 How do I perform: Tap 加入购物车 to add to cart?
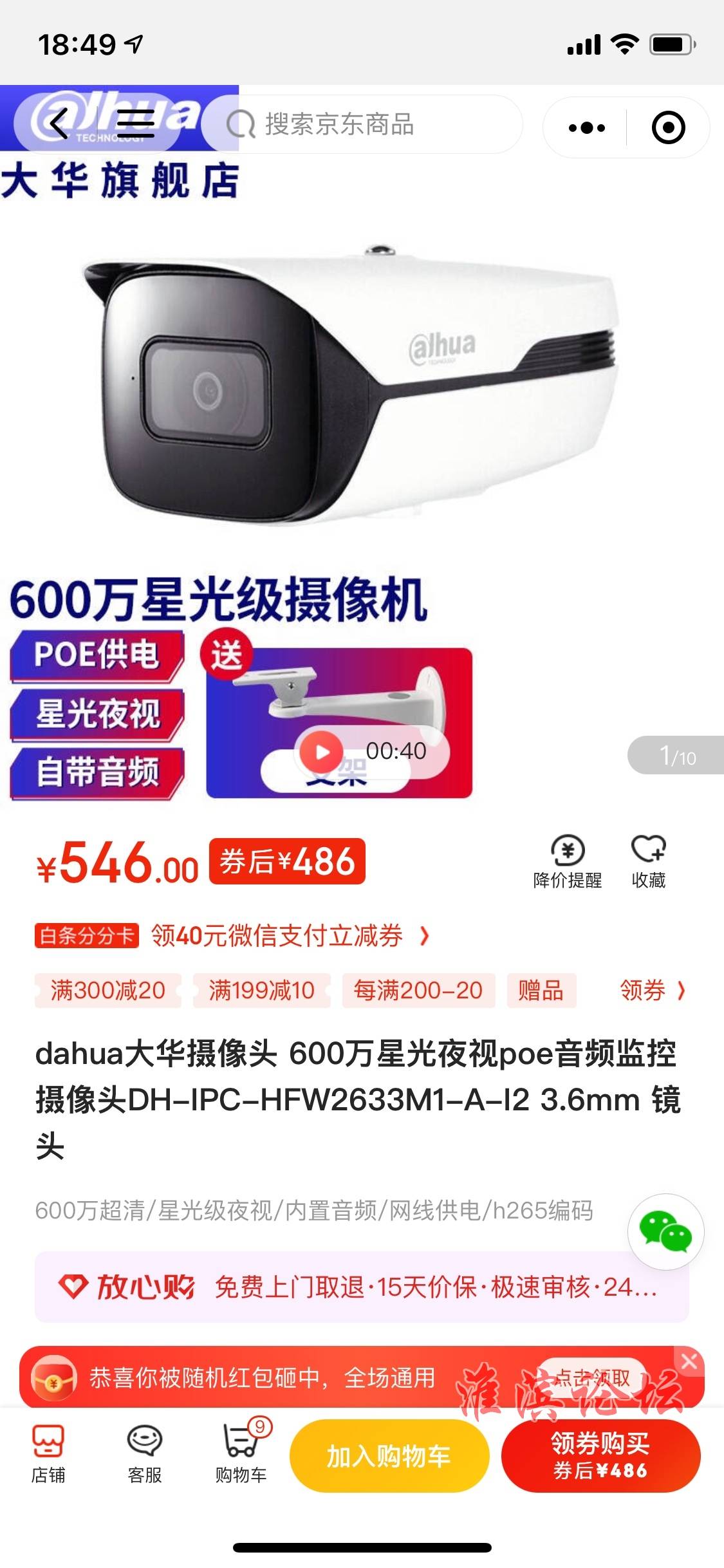[389, 1456]
